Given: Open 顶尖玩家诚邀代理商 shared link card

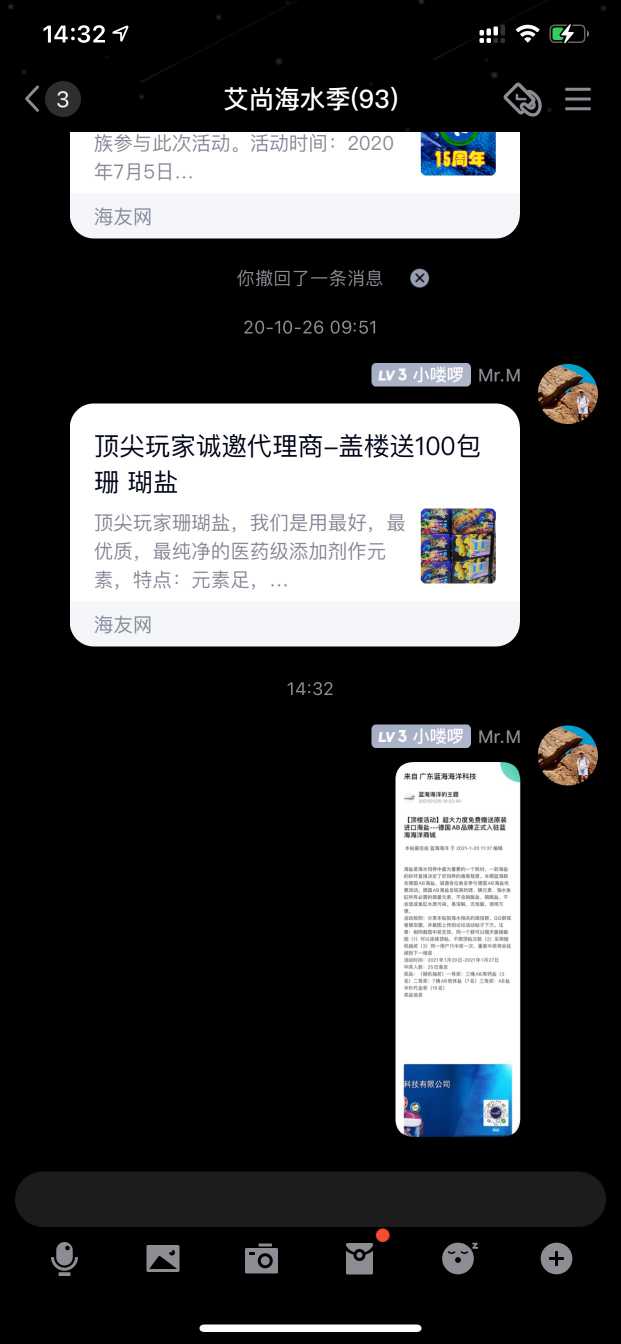Looking at the screenshot, I should [295, 524].
